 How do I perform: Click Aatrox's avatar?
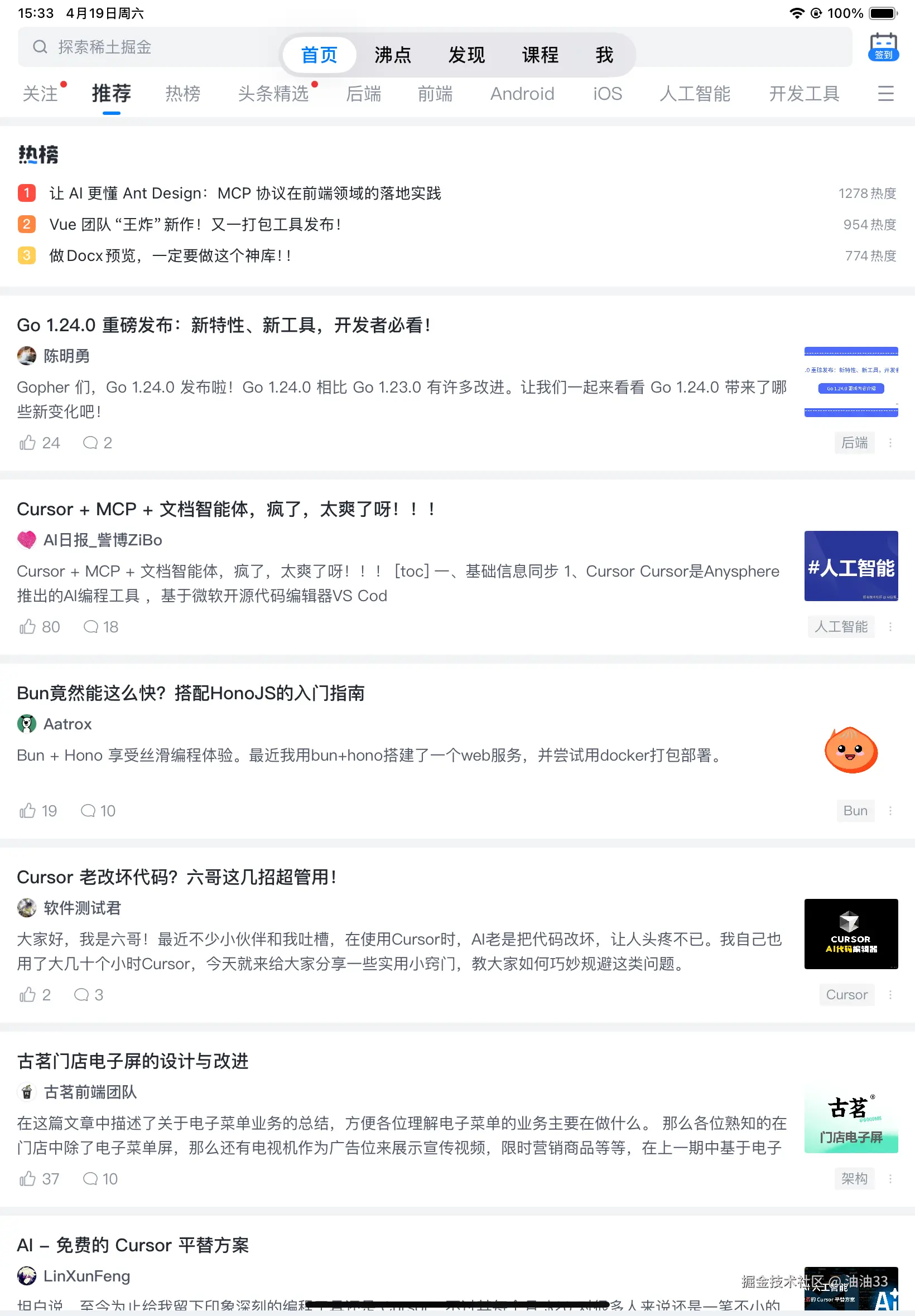[25, 724]
